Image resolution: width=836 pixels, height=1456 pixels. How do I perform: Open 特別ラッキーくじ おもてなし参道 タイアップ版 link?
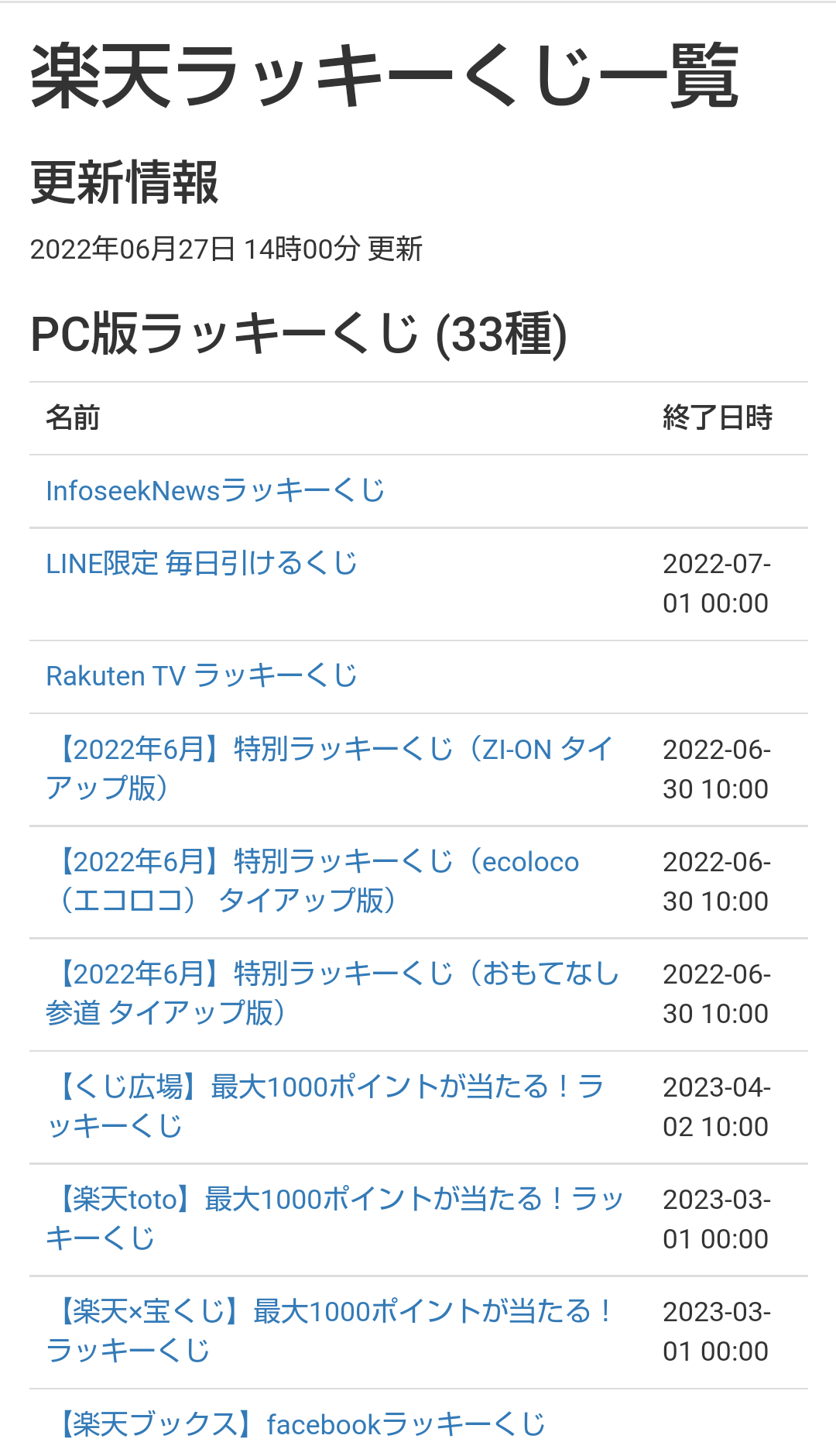[x=333, y=974]
